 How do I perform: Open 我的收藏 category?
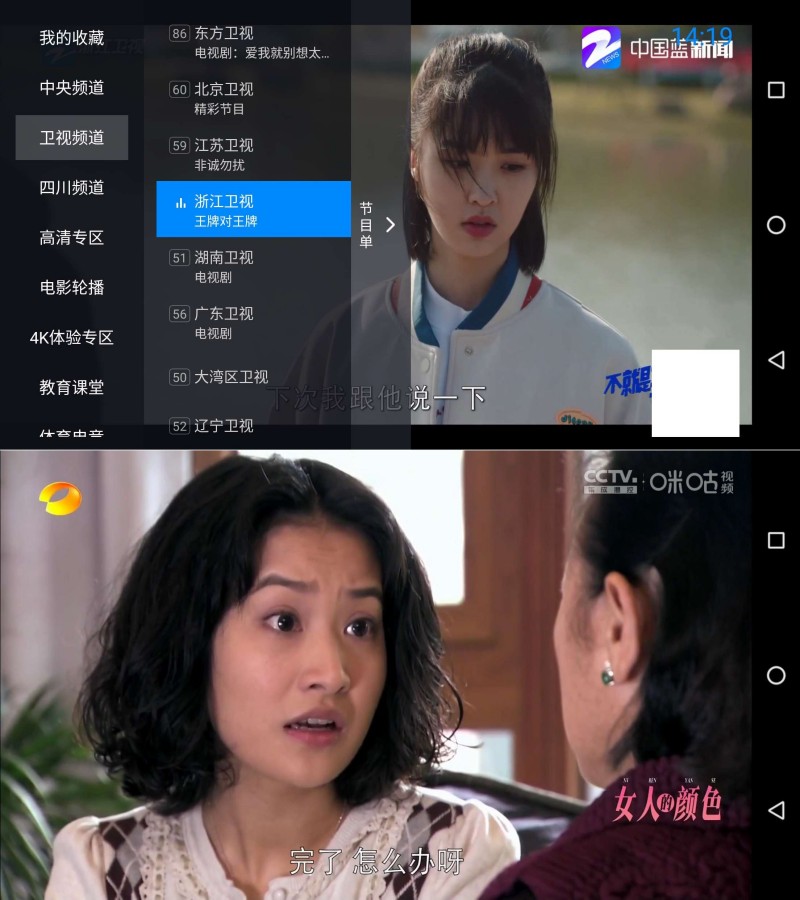(x=71, y=38)
